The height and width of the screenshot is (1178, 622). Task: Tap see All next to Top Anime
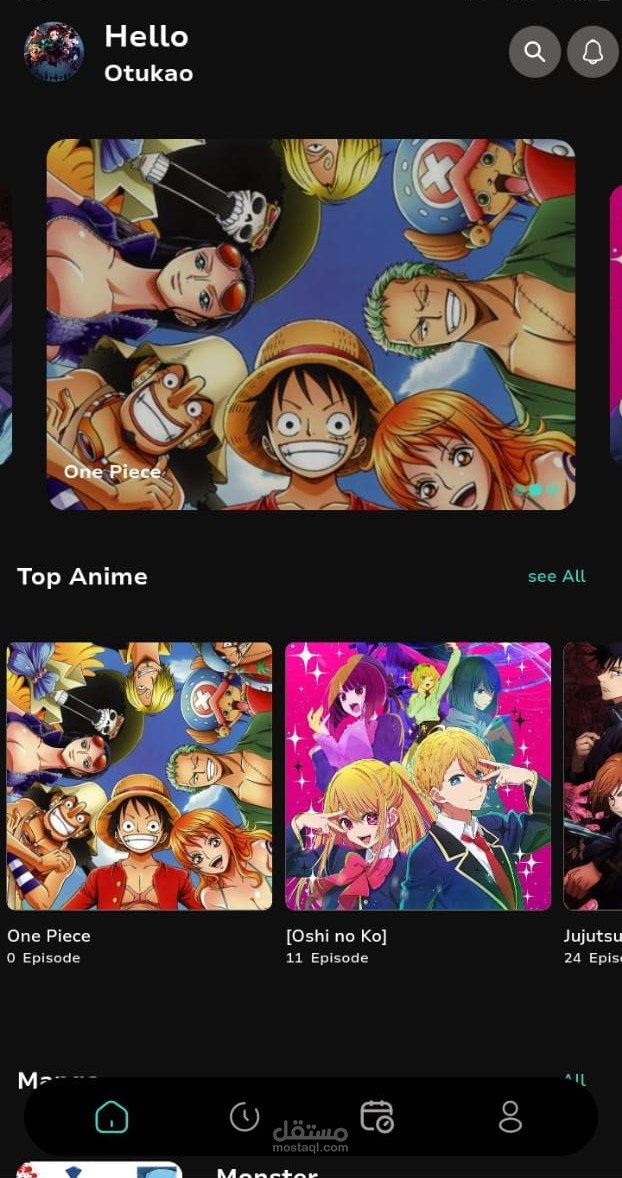coord(557,576)
